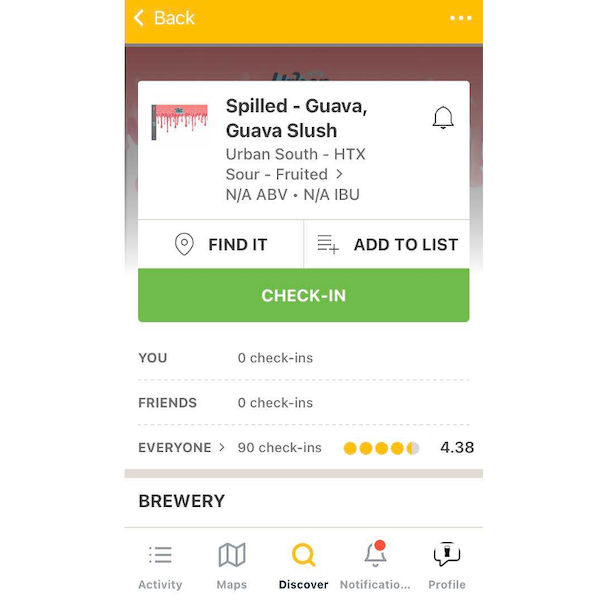The height and width of the screenshot is (600, 600).
Task: Open the Maps tab
Action: pyautogui.click(x=232, y=565)
